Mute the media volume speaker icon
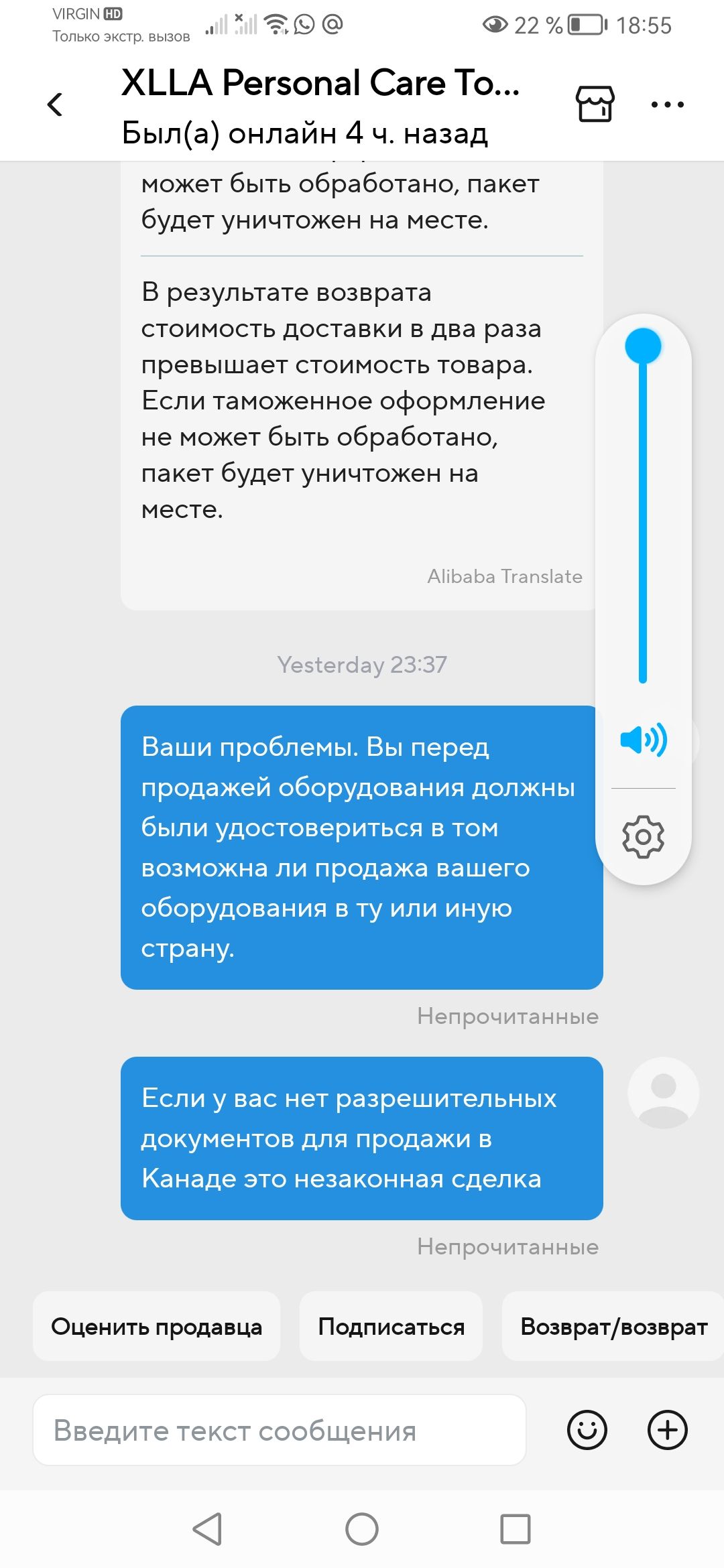The height and width of the screenshot is (1568, 724). pyautogui.click(x=643, y=740)
